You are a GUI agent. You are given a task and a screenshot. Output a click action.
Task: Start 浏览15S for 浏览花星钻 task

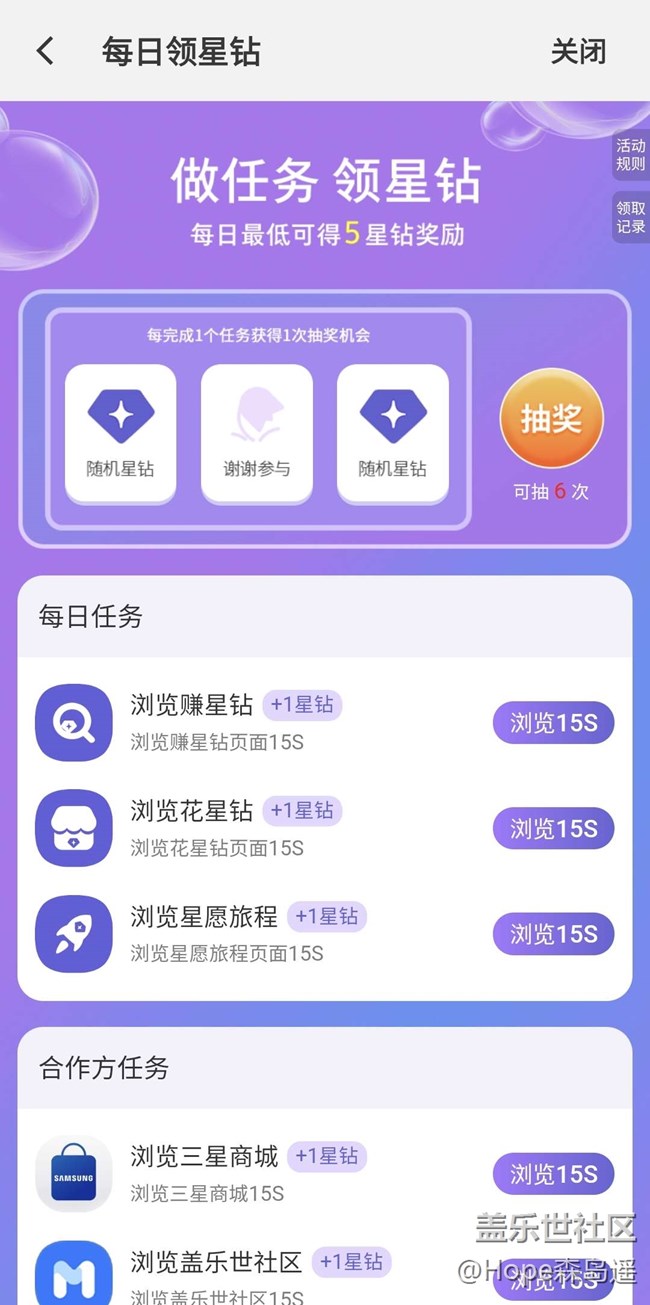[553, 828]
